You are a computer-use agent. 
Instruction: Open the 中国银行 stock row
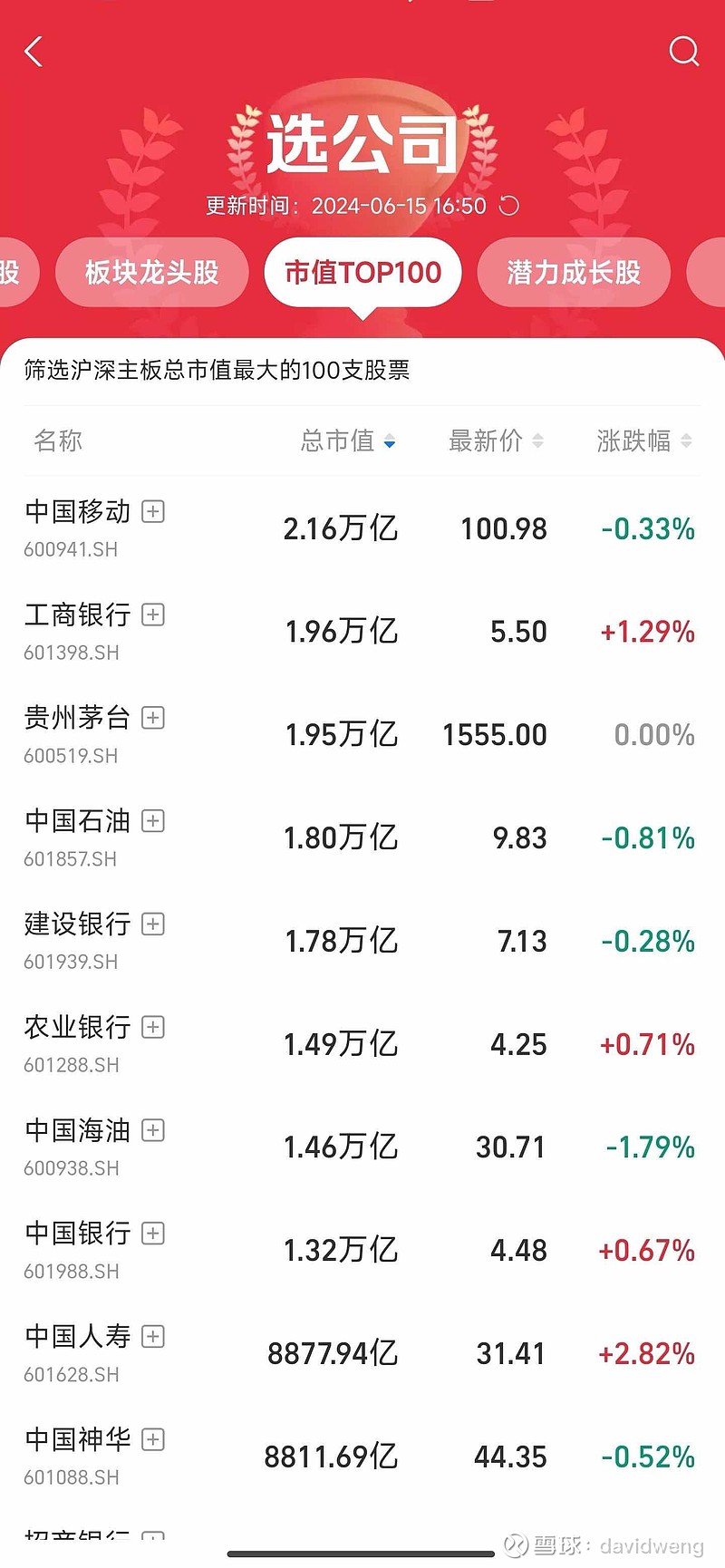pyautogui.click(x=362, y=1250)
